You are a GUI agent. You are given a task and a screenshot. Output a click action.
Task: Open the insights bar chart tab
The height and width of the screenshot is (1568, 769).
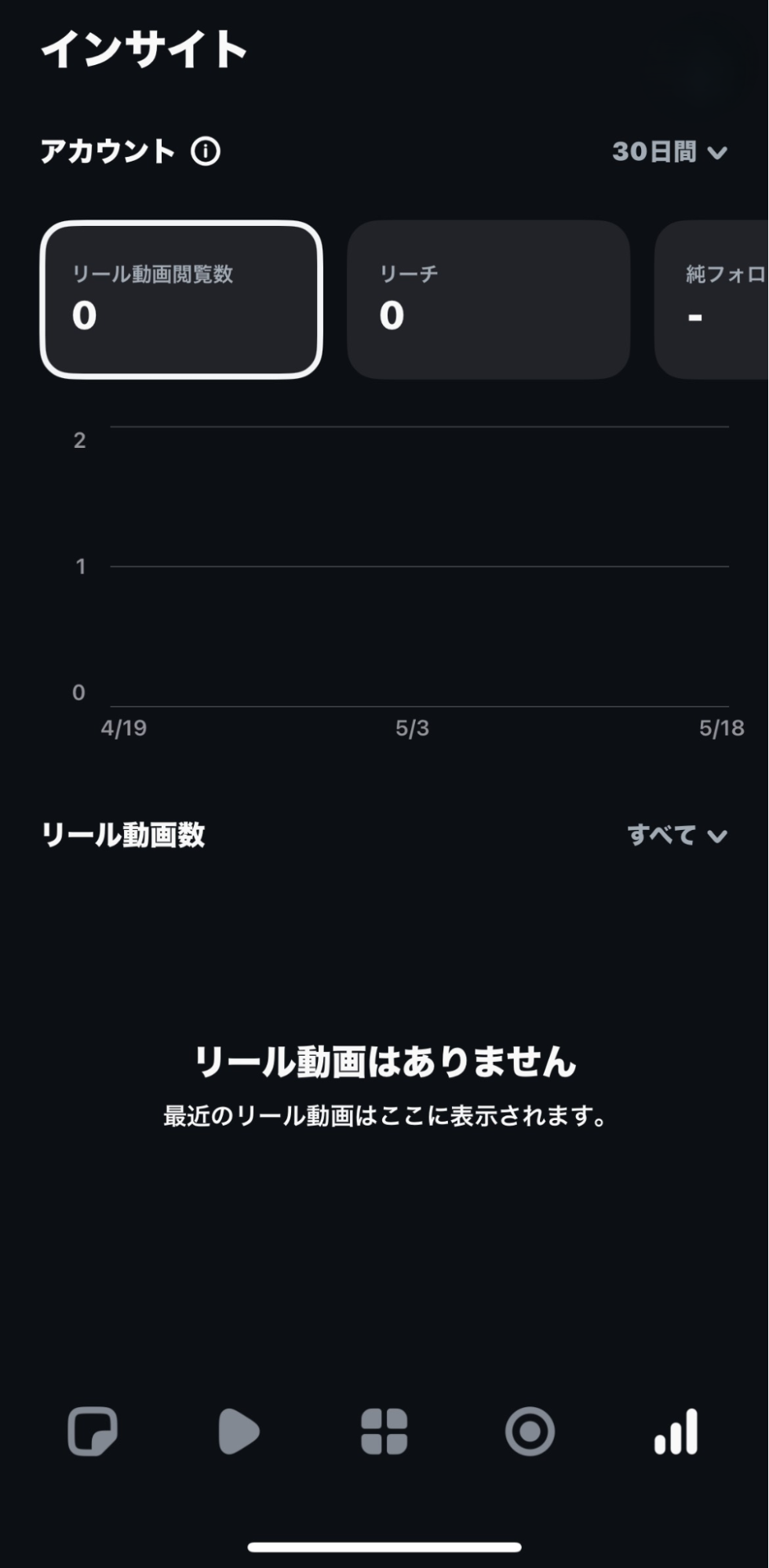676,1432
